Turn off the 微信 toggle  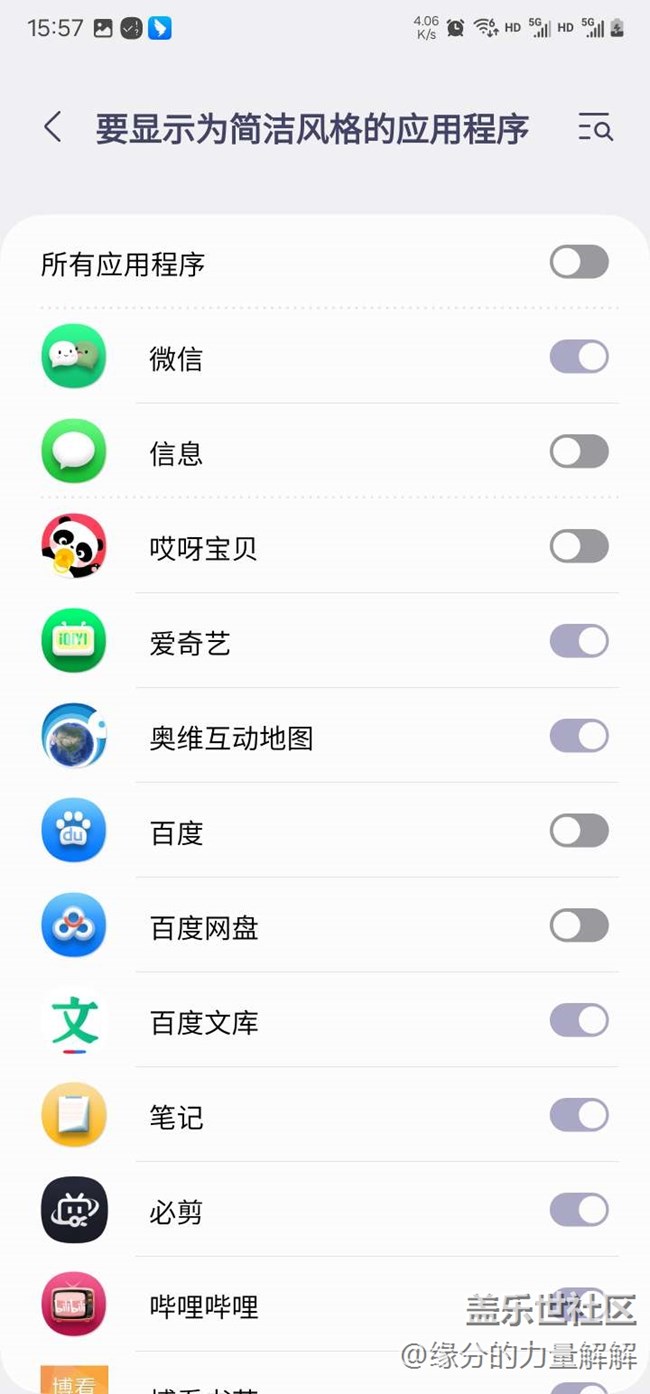tap(579, 357)
